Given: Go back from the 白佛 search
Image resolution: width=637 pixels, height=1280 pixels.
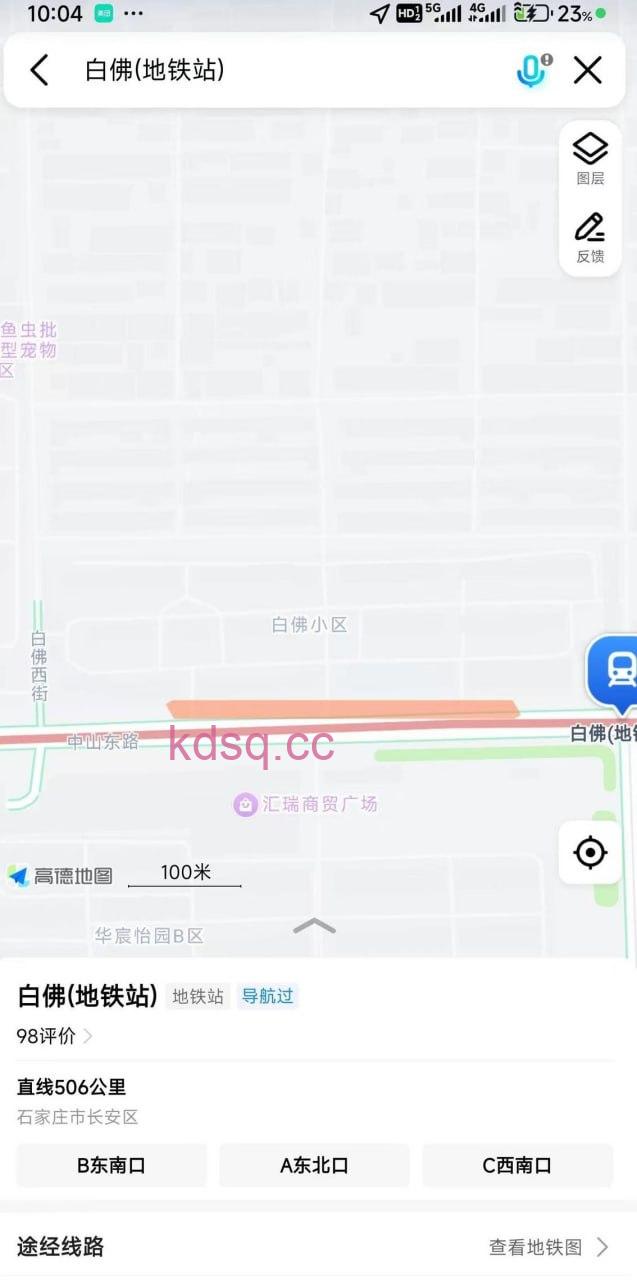Looking at the screenshot, I should point(39,70).
